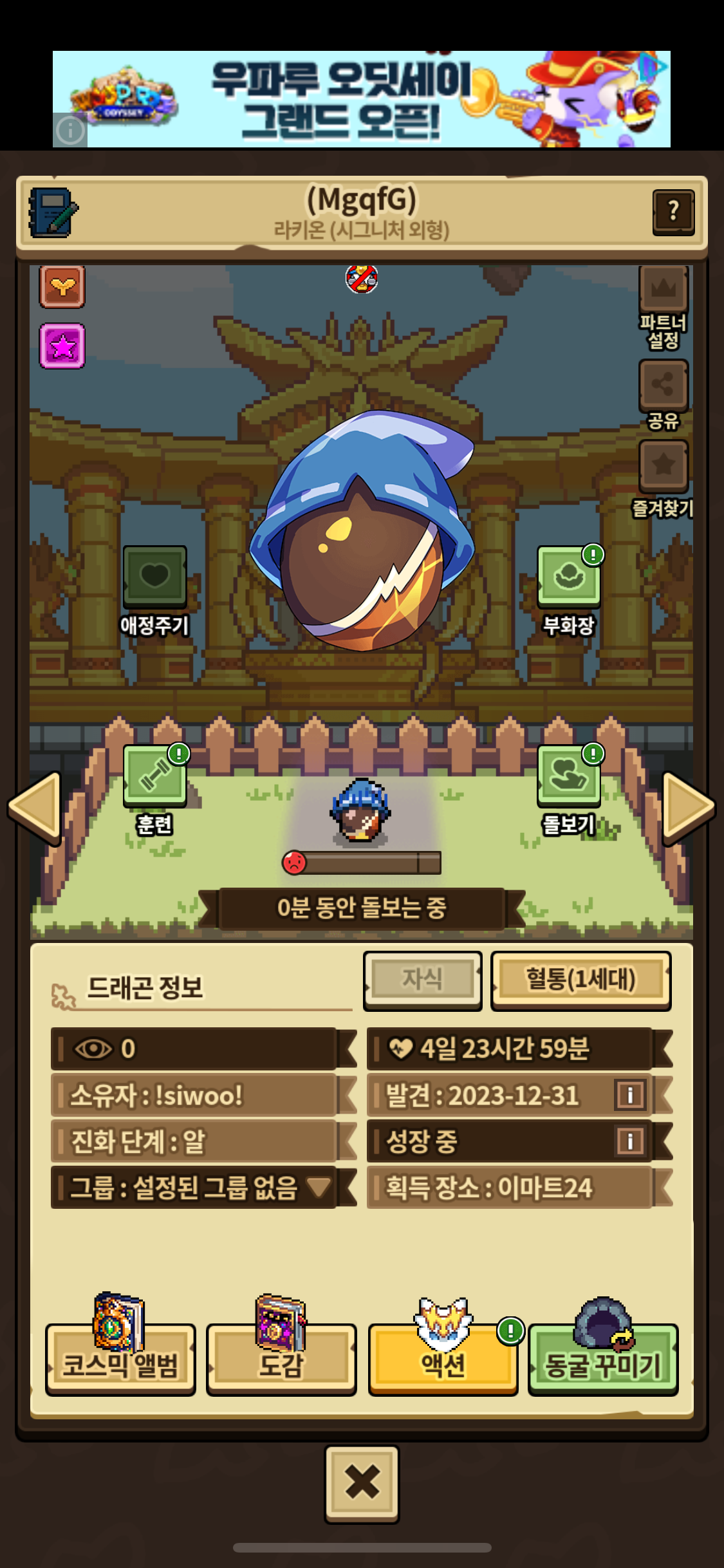
Task: Open the 도감 encyclopedia
Action: pyautogui.click(x=281, y=1358)
